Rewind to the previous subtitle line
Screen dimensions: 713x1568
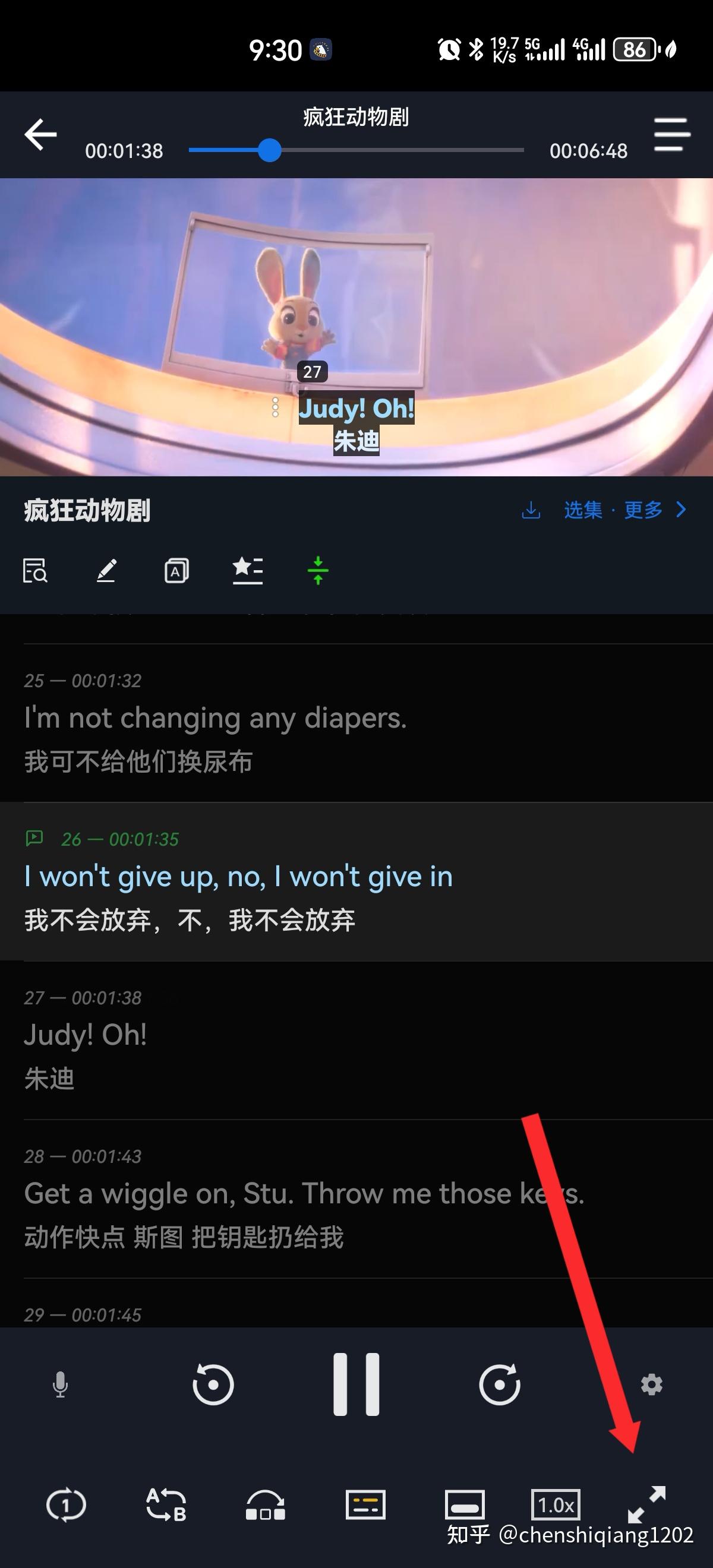tap(213, 1385)
